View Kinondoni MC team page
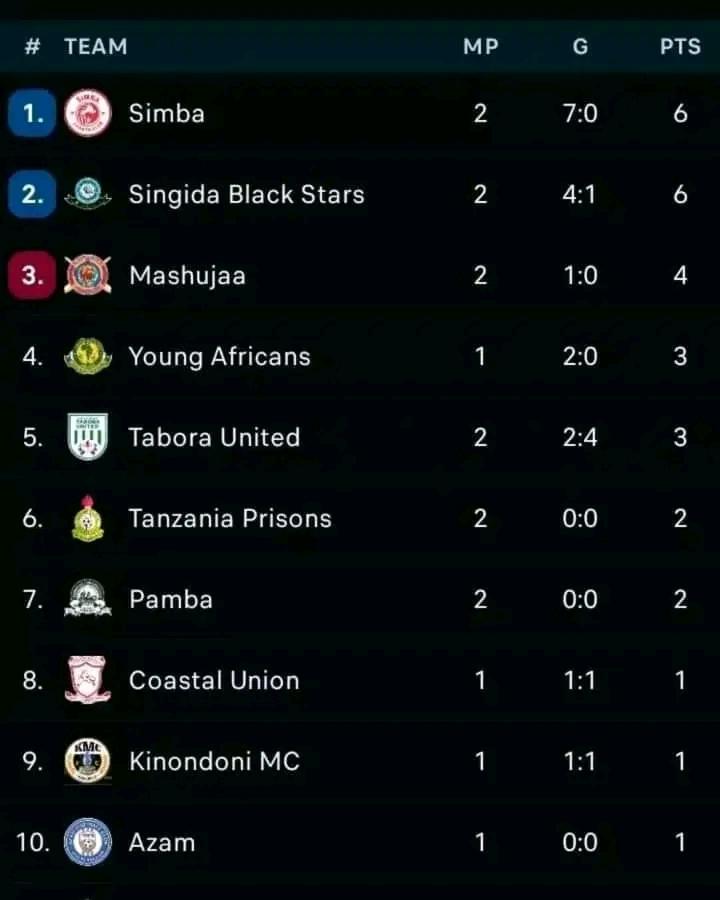The width and height of the screenshot is (720, 900). pyautogui.click(x=214, y=762)
